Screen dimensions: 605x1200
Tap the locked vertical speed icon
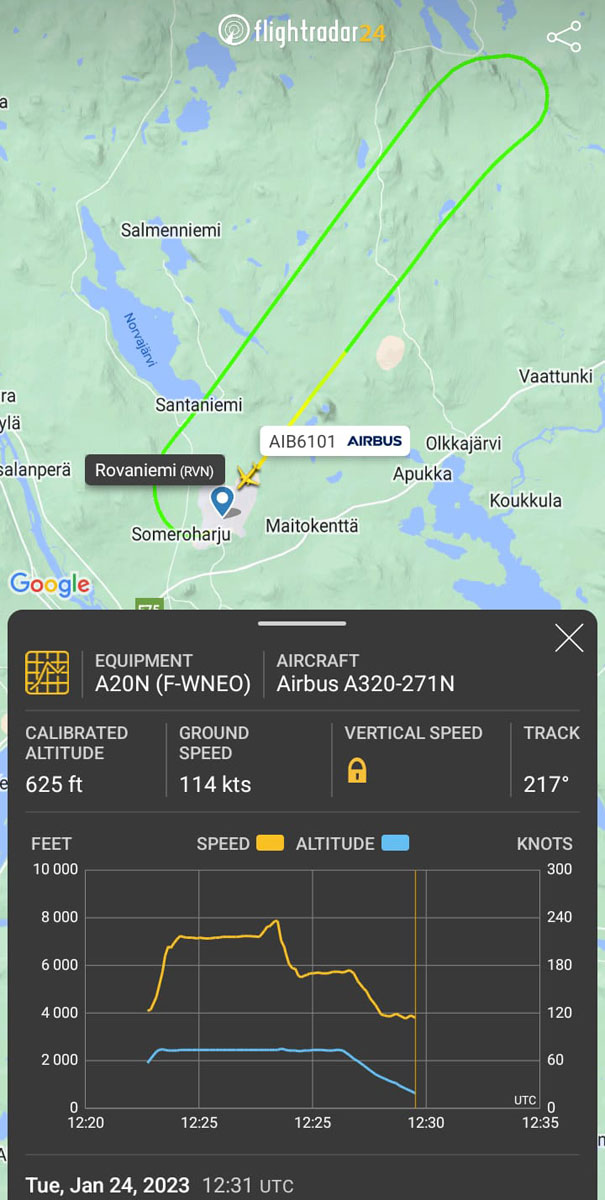click(356, 770)
